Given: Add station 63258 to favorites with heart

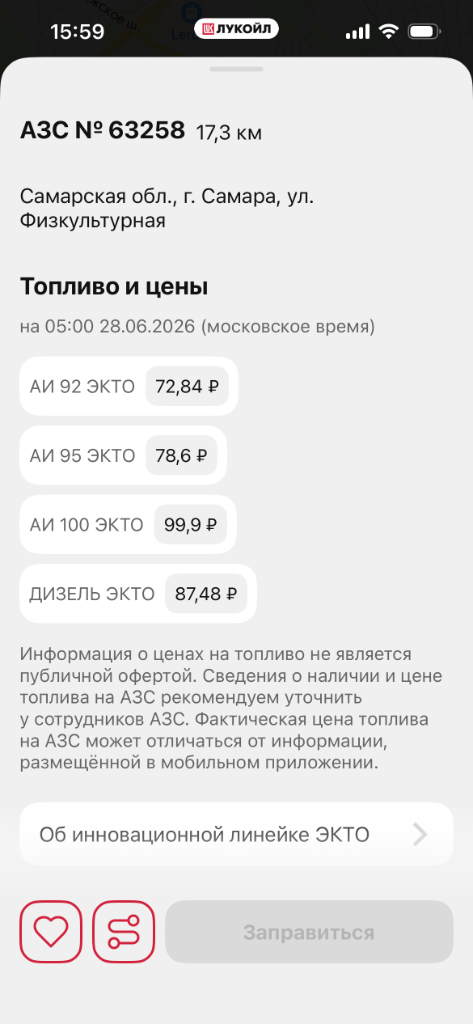Looking at the screenshot, I should tap(51, 932).
